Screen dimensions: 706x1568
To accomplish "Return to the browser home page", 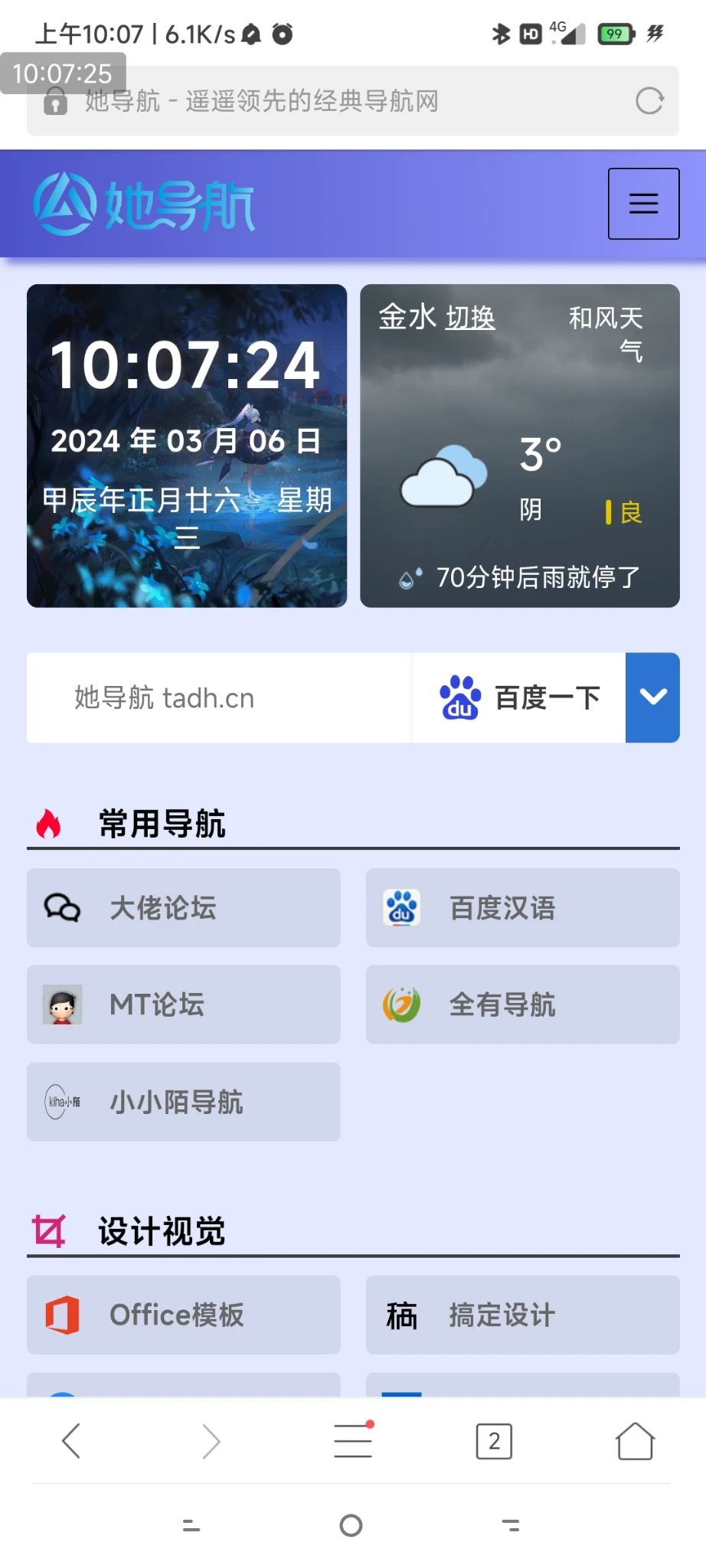I will [635, 1442].
